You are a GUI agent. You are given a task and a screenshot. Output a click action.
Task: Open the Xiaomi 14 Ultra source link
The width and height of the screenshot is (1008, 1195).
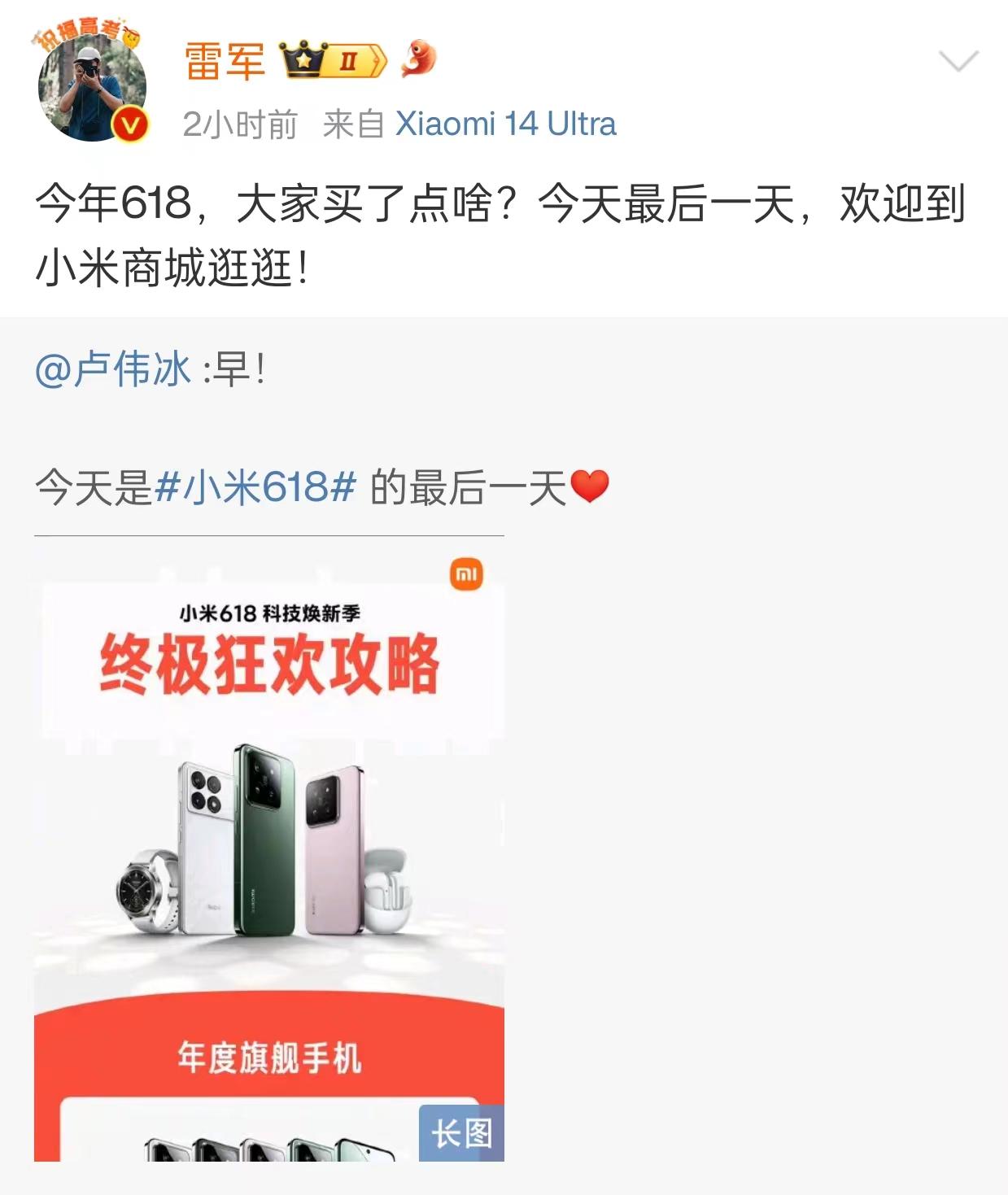[505, 124]
